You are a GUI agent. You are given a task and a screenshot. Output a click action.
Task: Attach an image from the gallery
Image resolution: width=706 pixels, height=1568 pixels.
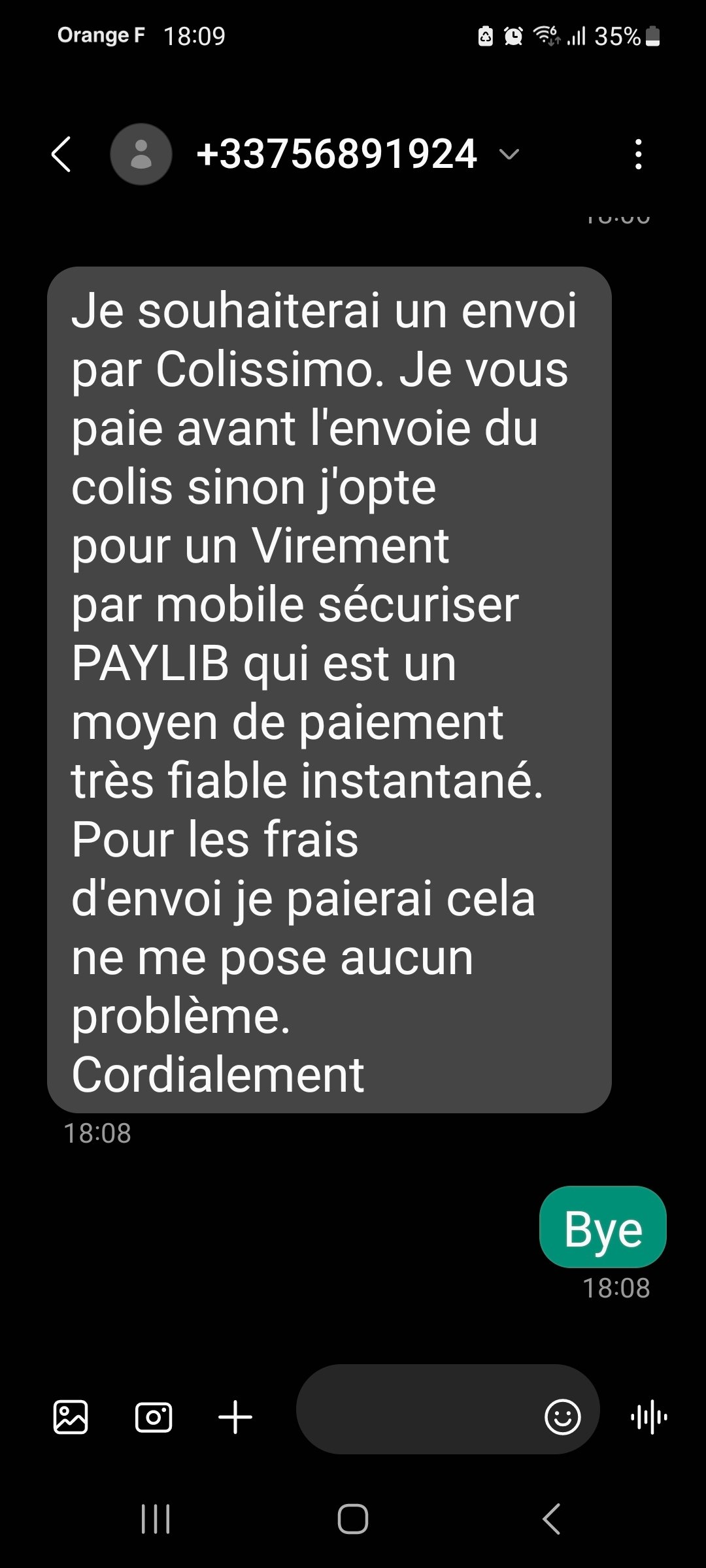click(x=71, y=1417)
